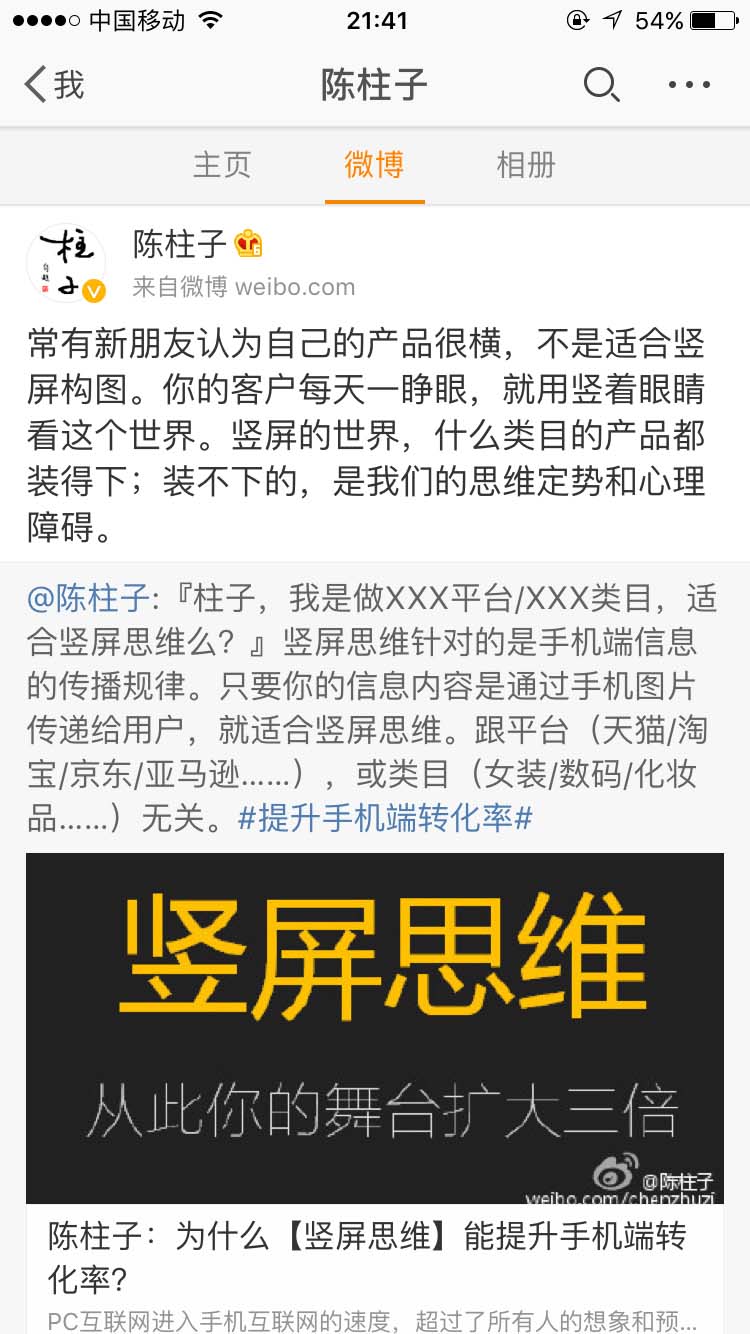750x1334 pixels.
Task: Open the more options icon
Action: 686,85
